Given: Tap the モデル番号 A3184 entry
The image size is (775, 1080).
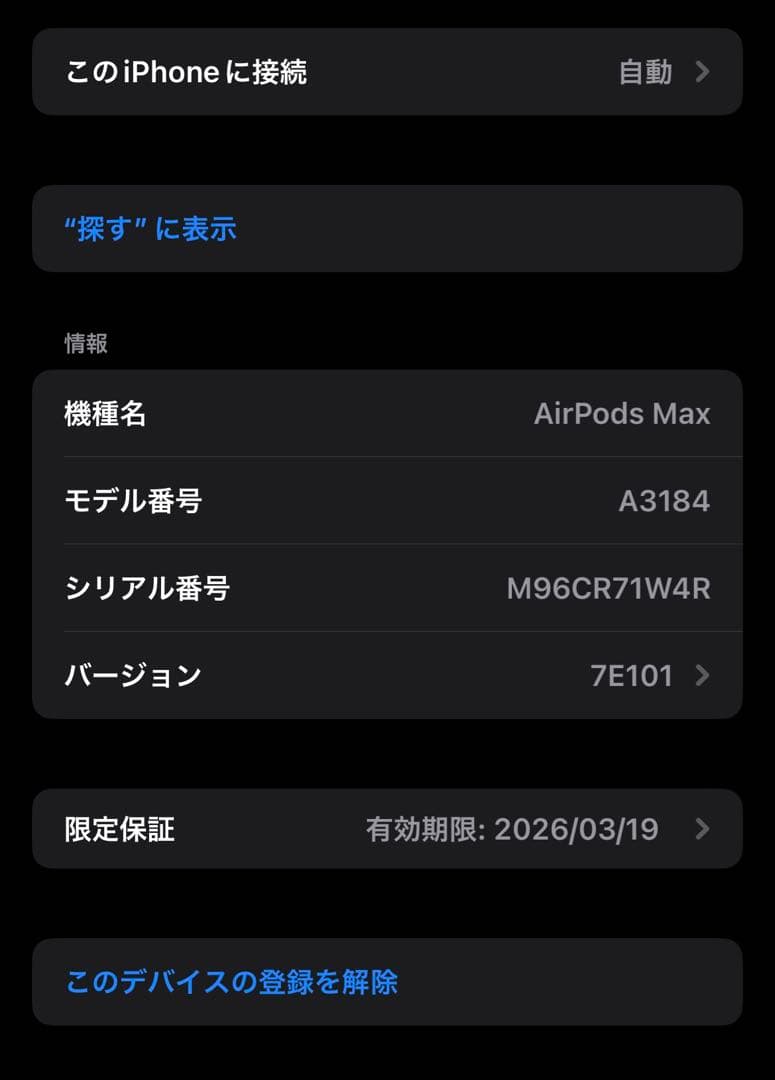Looking at the screenshot, I should coord(387,501).
